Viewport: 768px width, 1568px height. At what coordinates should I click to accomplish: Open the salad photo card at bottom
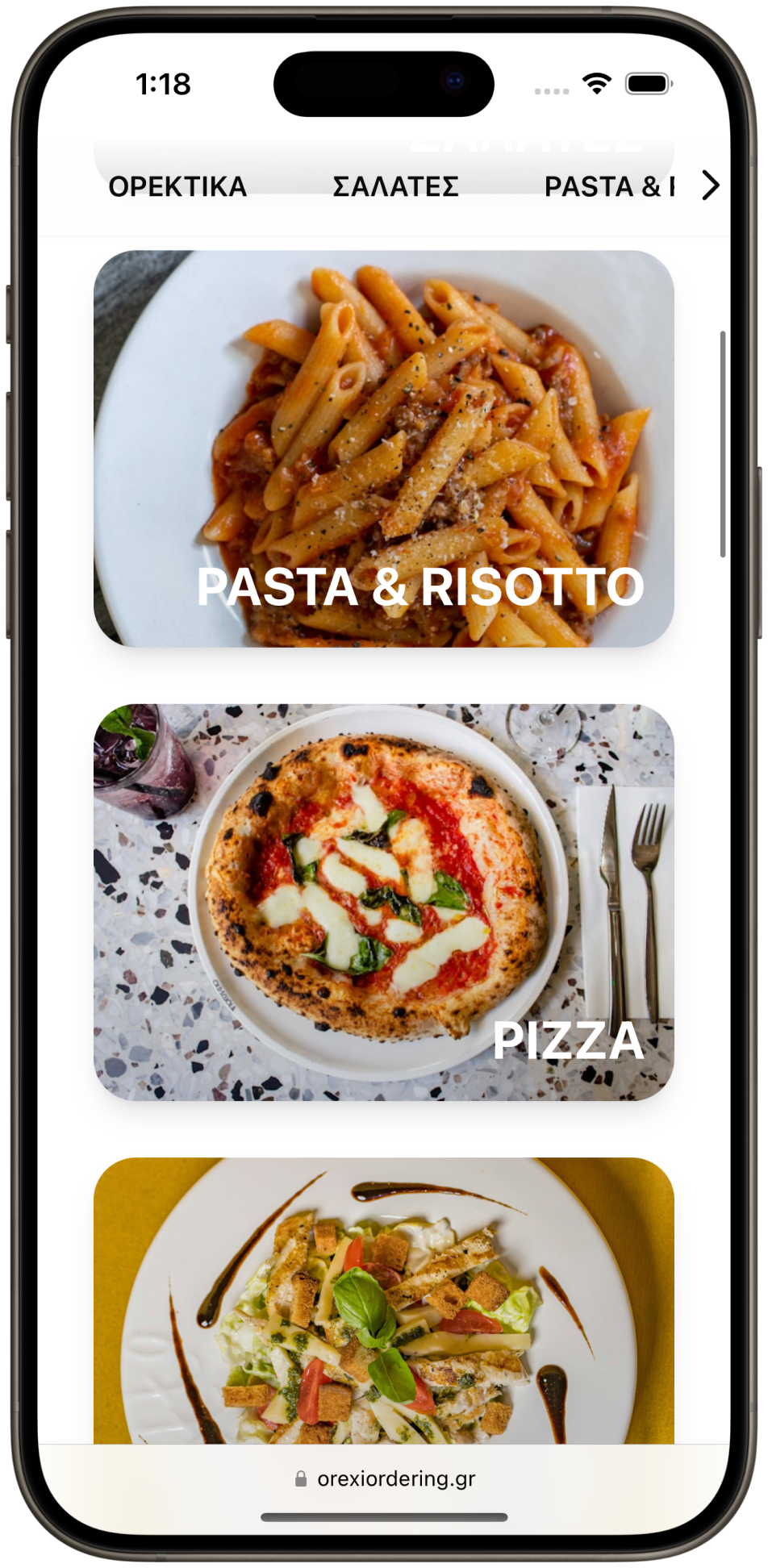click(384, 1300)
